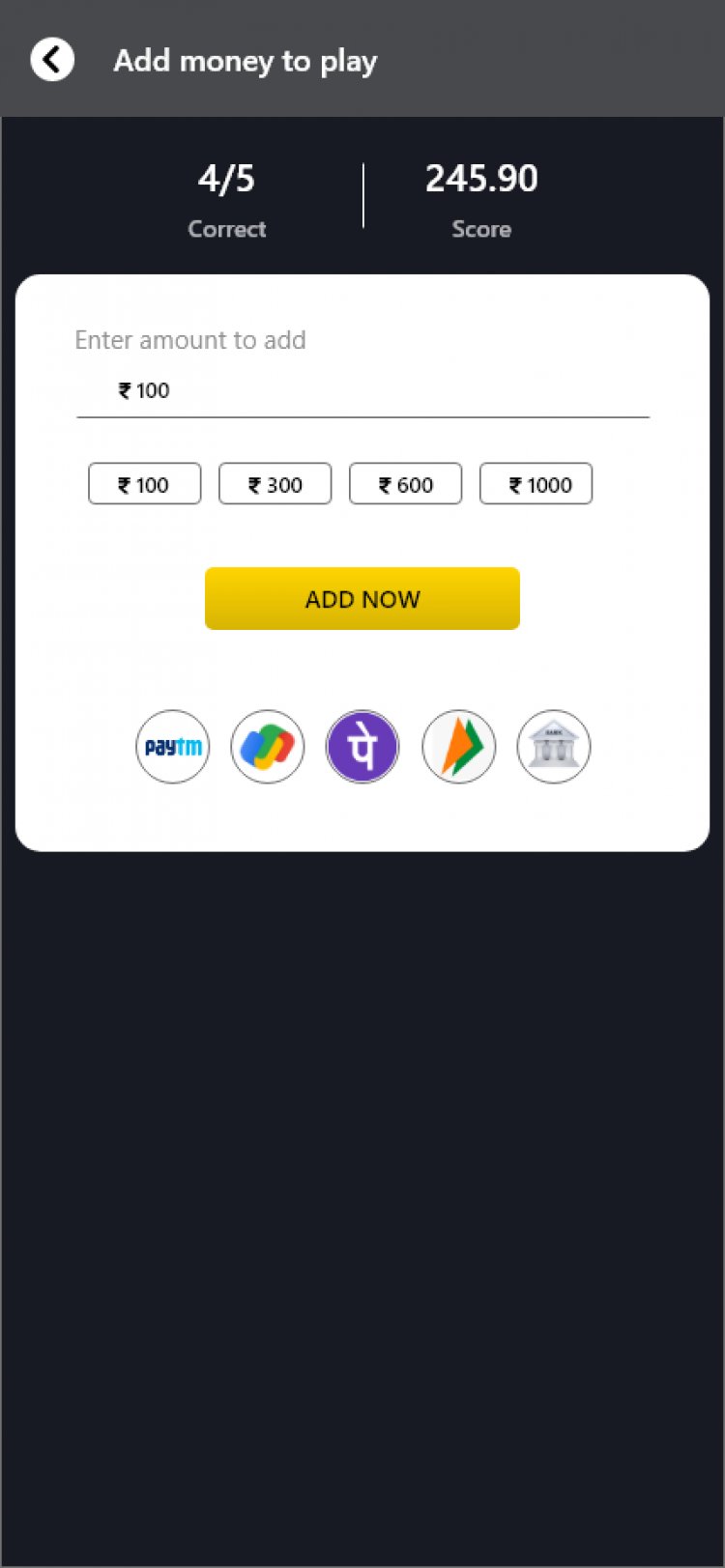
Task: Choose the bank transfer option
Action: coord(554,747)
